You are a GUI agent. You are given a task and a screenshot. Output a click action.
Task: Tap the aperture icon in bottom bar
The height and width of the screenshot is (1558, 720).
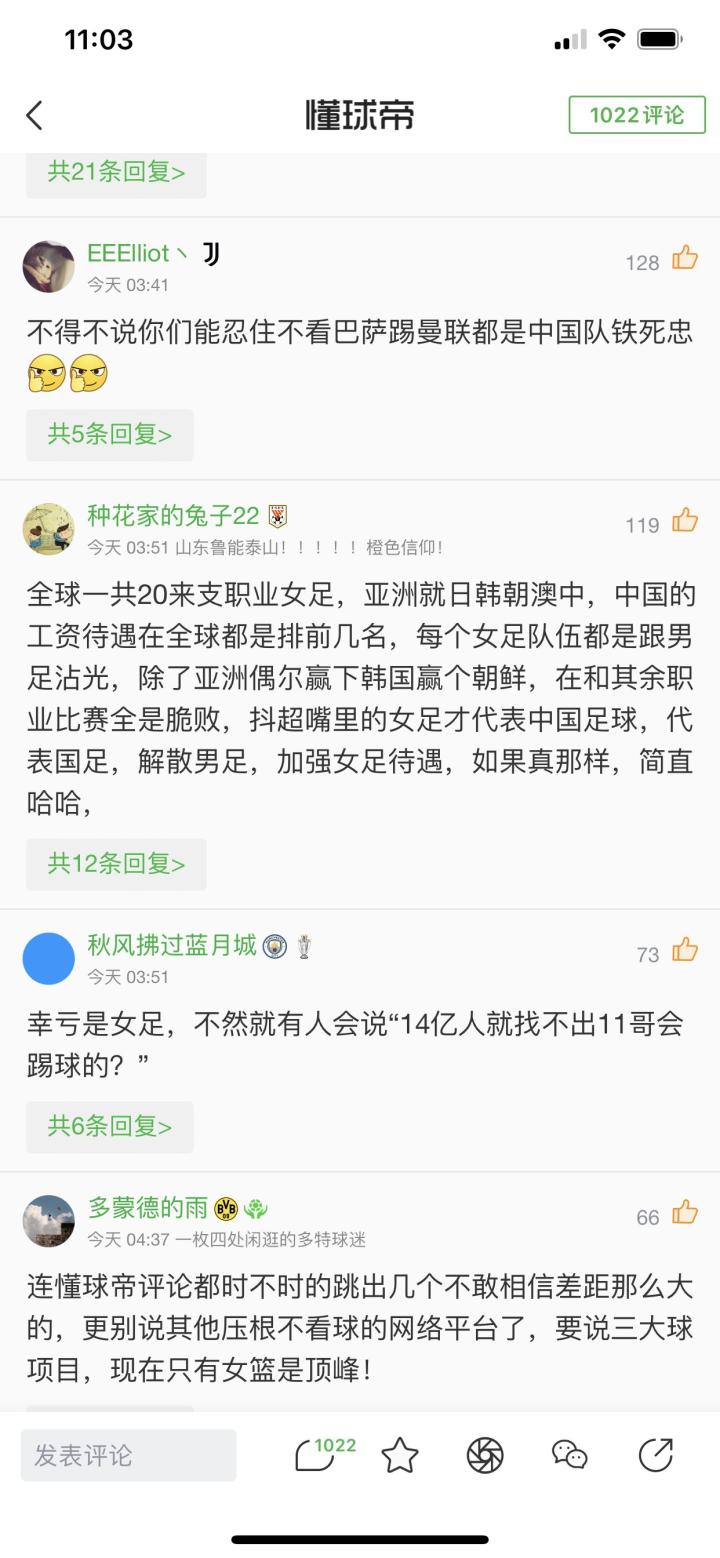[485, 1455]
